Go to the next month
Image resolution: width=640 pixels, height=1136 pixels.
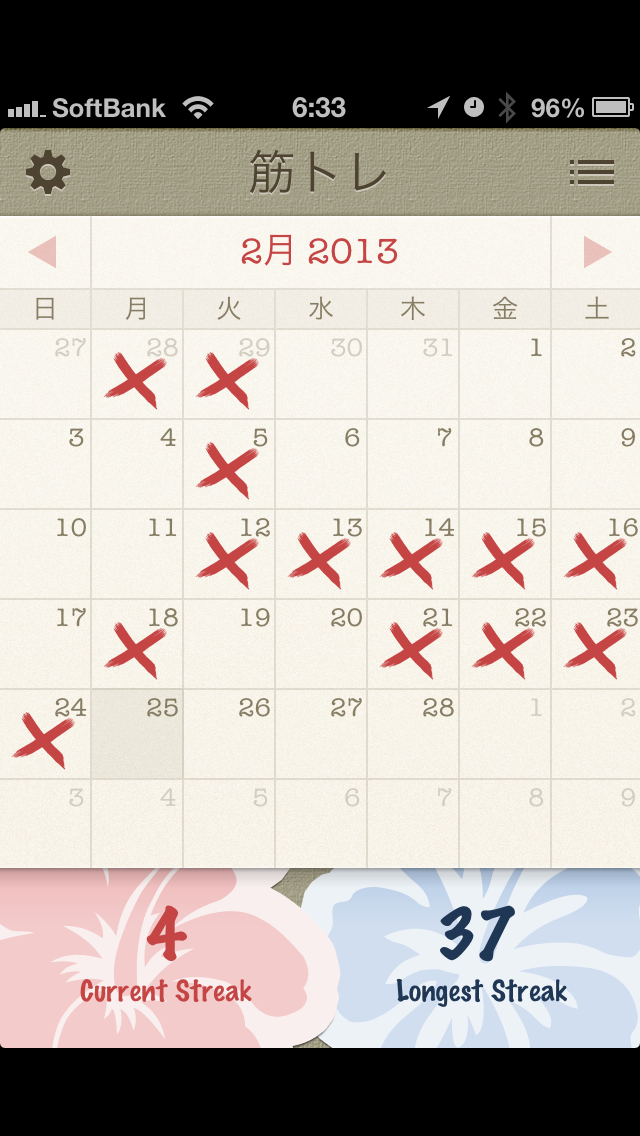point(596,252)
